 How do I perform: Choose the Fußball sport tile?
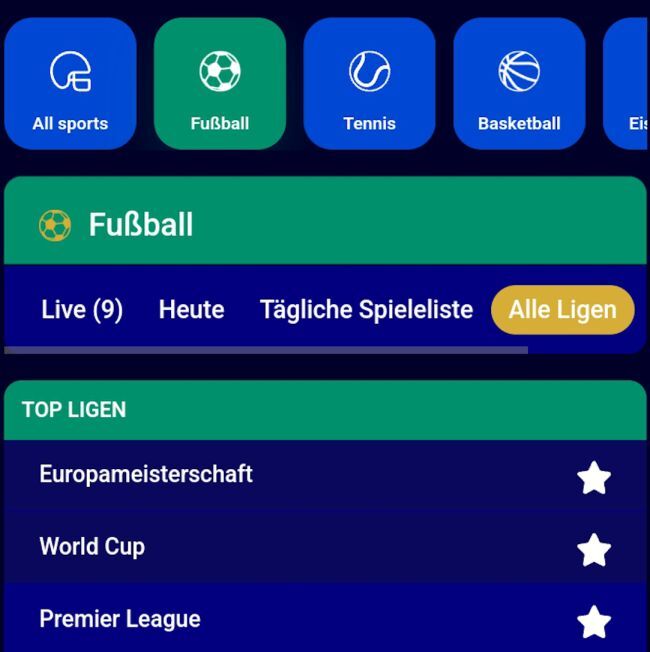pos(220,84)
